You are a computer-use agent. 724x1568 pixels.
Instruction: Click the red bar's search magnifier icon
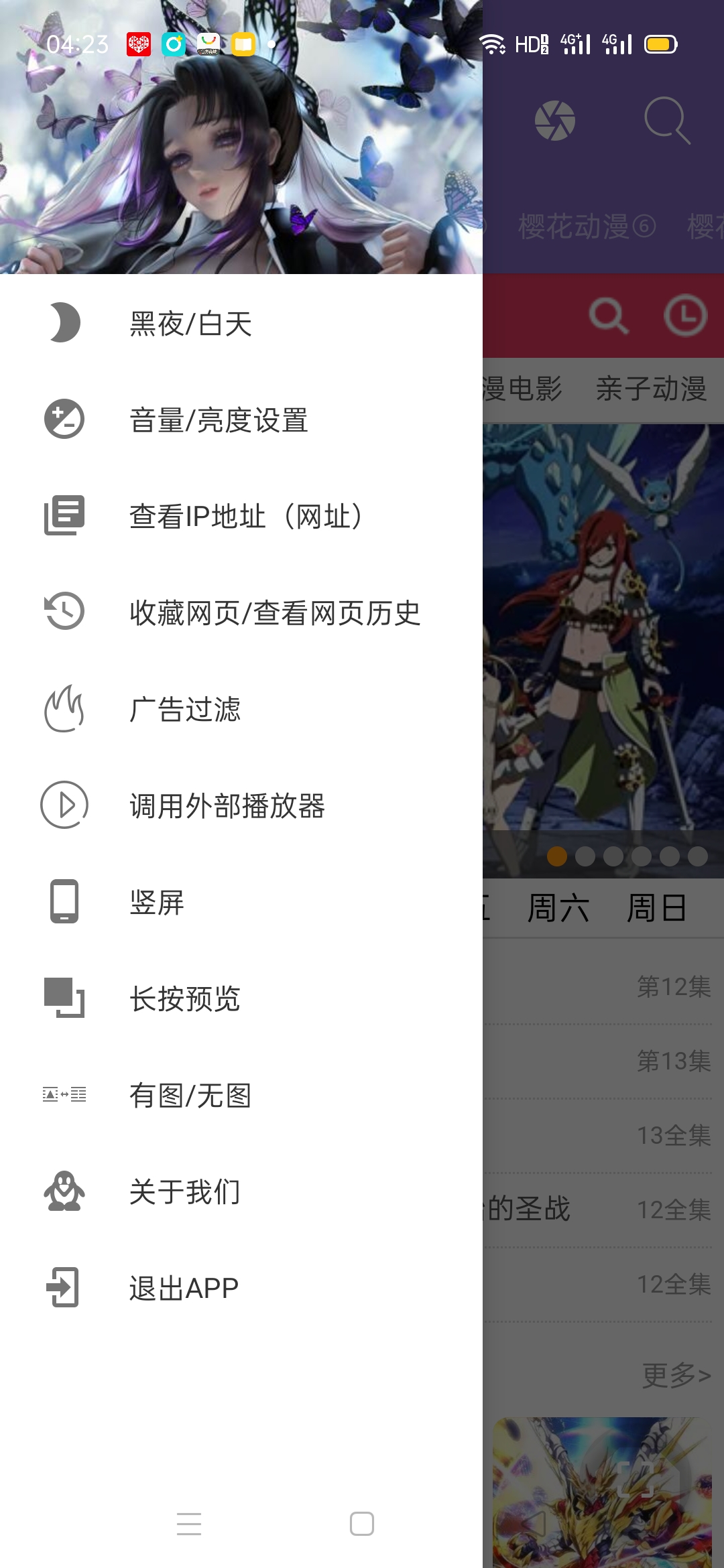click(x=609, y=314)
